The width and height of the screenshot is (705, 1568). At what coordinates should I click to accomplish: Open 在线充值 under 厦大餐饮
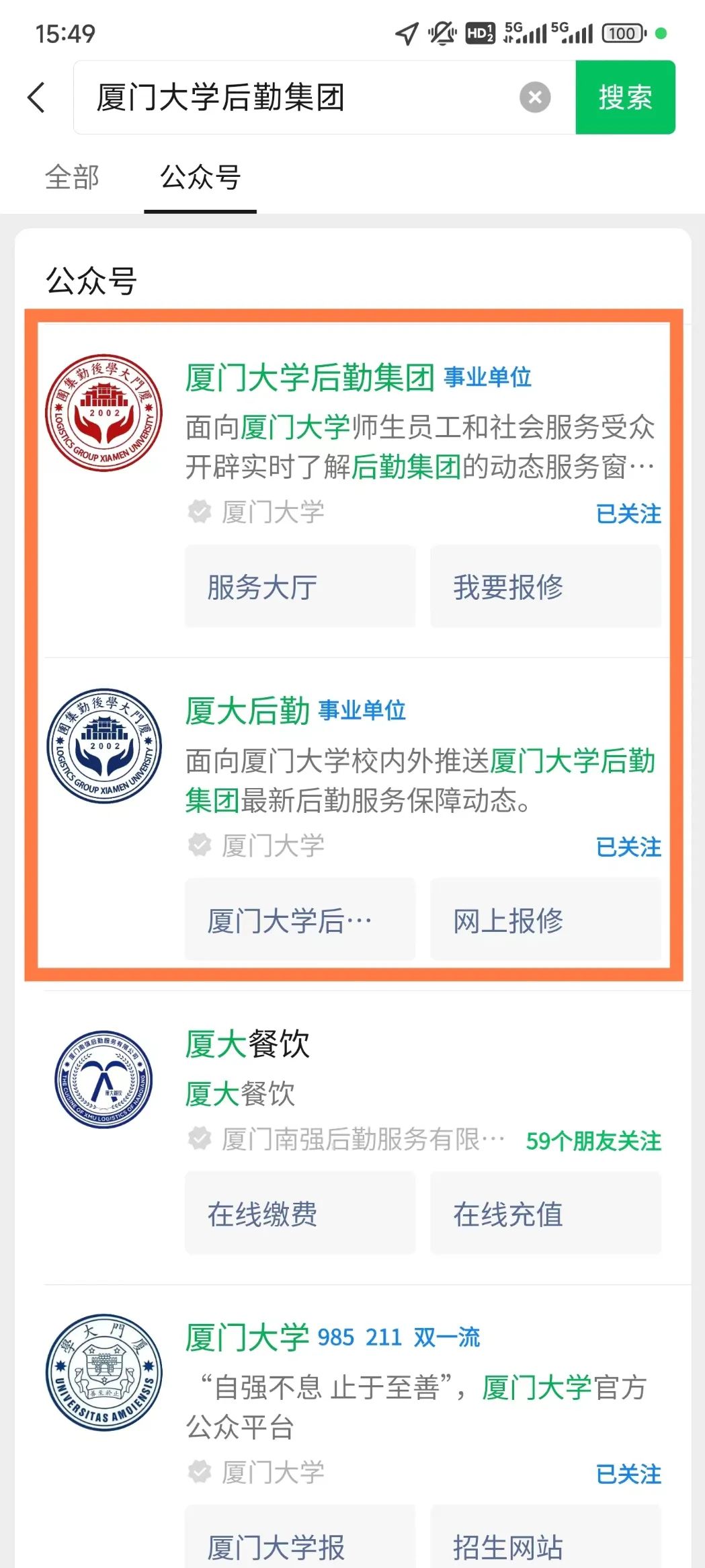pos(545,1214)
